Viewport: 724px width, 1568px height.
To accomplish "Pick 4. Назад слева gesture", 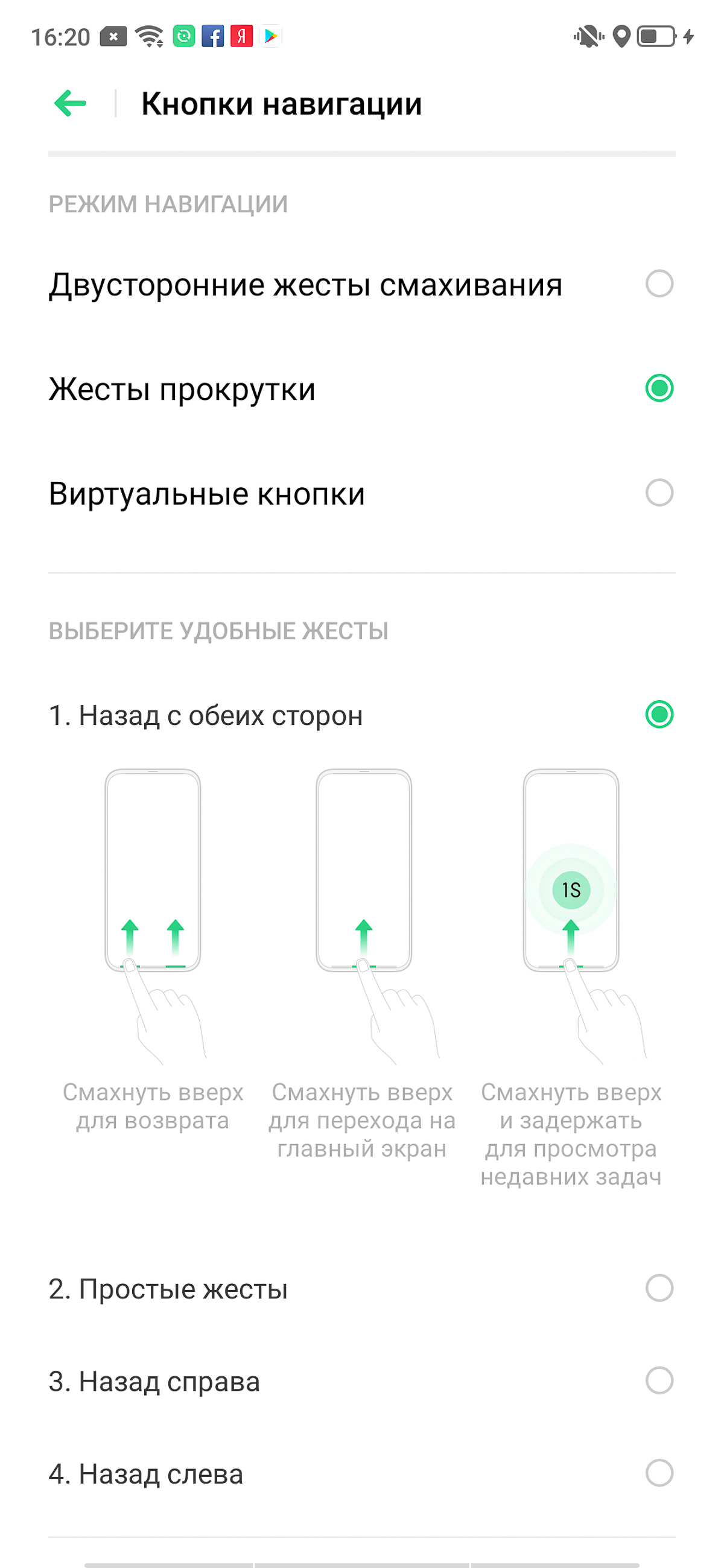I will coord(361,1474).
